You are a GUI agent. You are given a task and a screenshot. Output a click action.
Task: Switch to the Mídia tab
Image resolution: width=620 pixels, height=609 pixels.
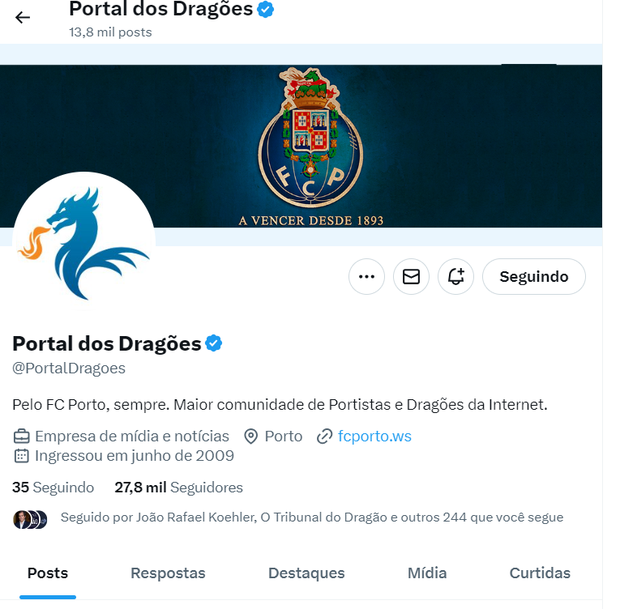tap(427, 573)
